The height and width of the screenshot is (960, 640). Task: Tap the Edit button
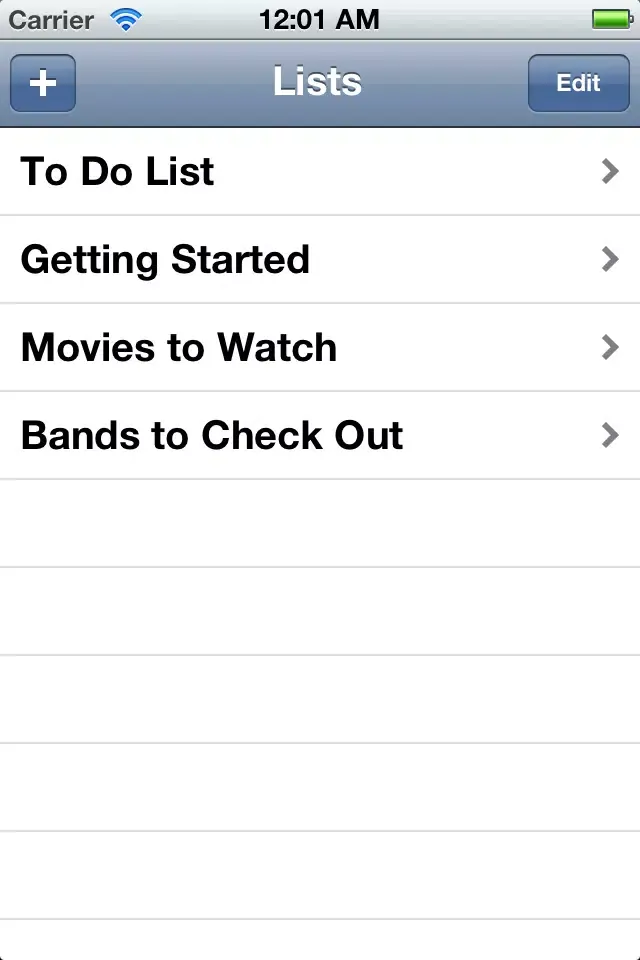(578, 83)
